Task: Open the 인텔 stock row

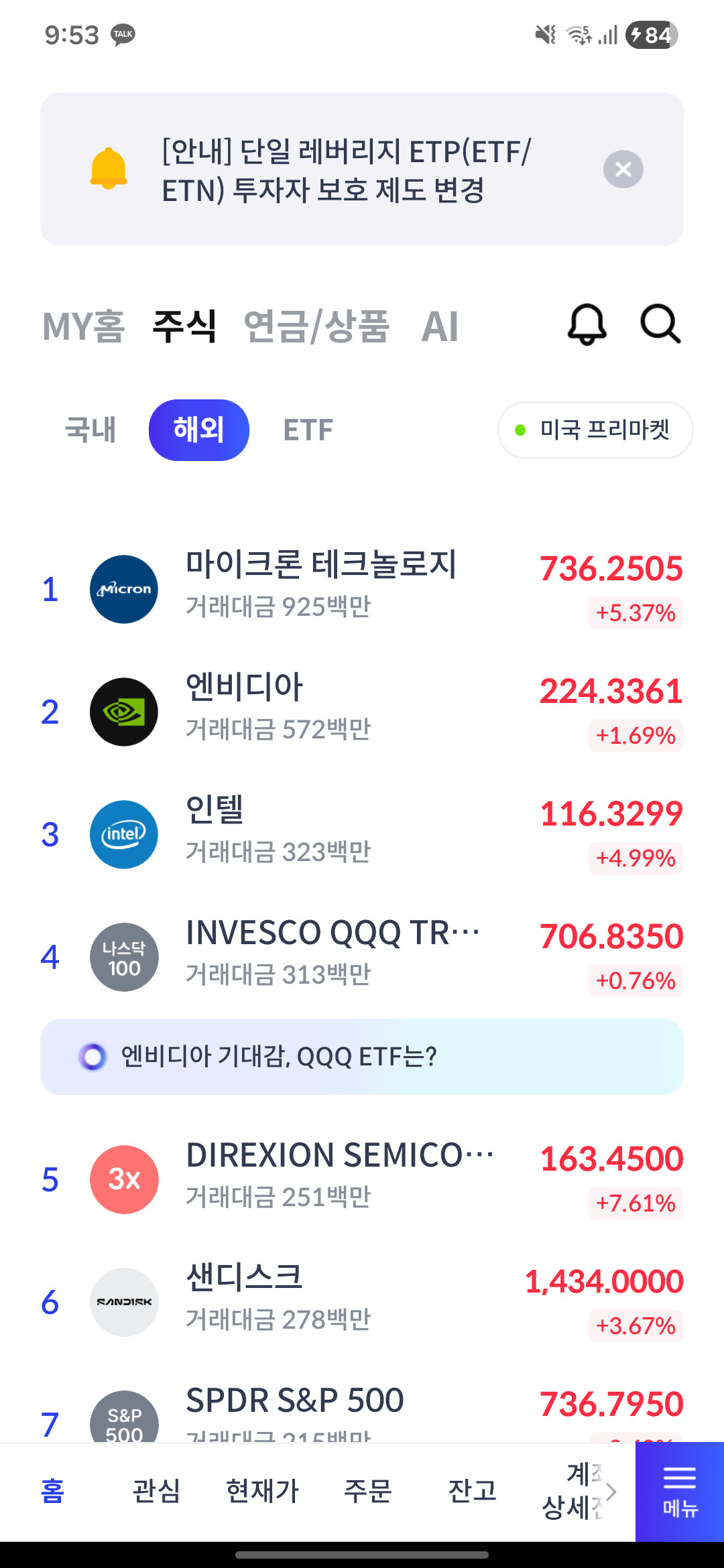Action: pos(362,834)
